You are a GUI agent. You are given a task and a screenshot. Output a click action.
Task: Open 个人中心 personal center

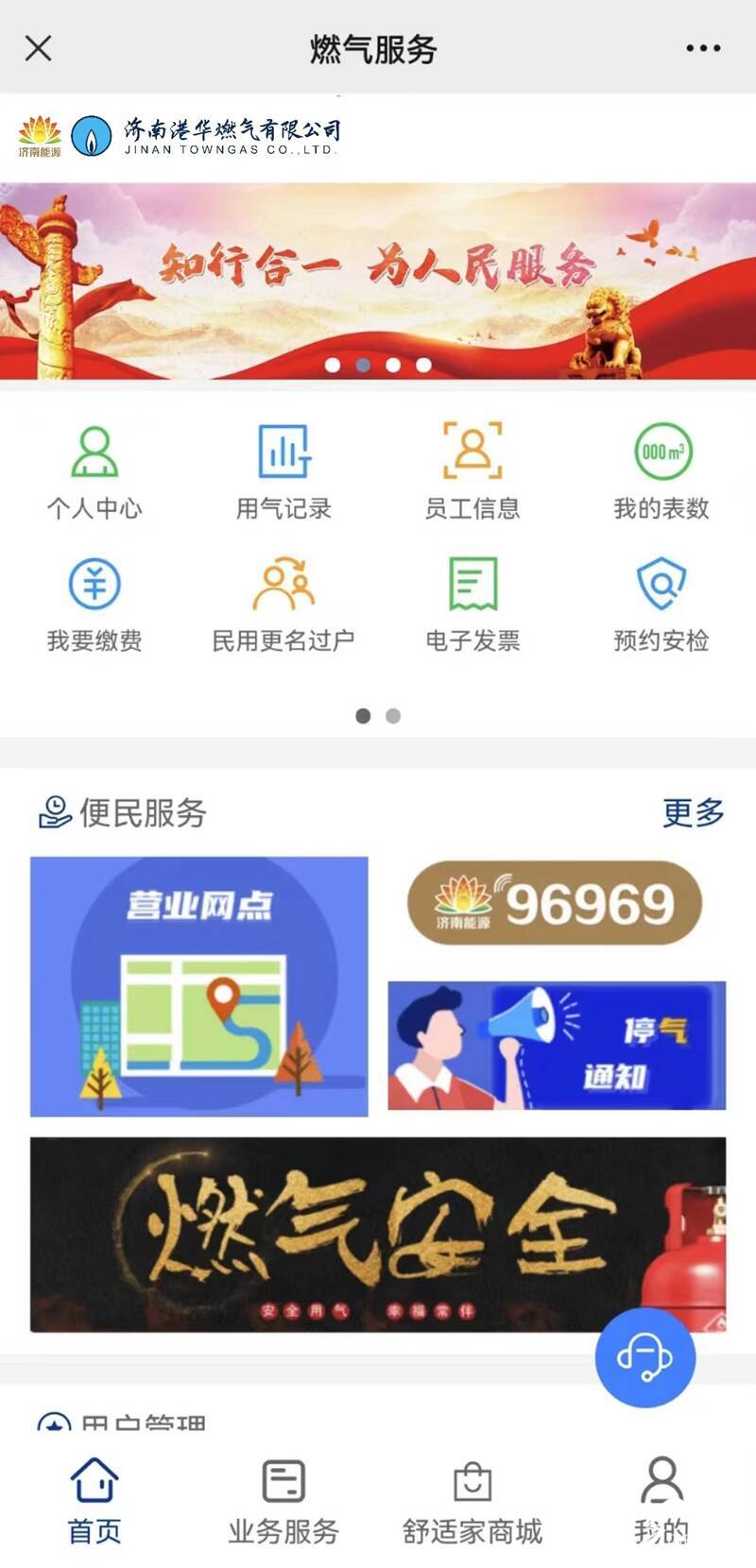coord(94,472)
